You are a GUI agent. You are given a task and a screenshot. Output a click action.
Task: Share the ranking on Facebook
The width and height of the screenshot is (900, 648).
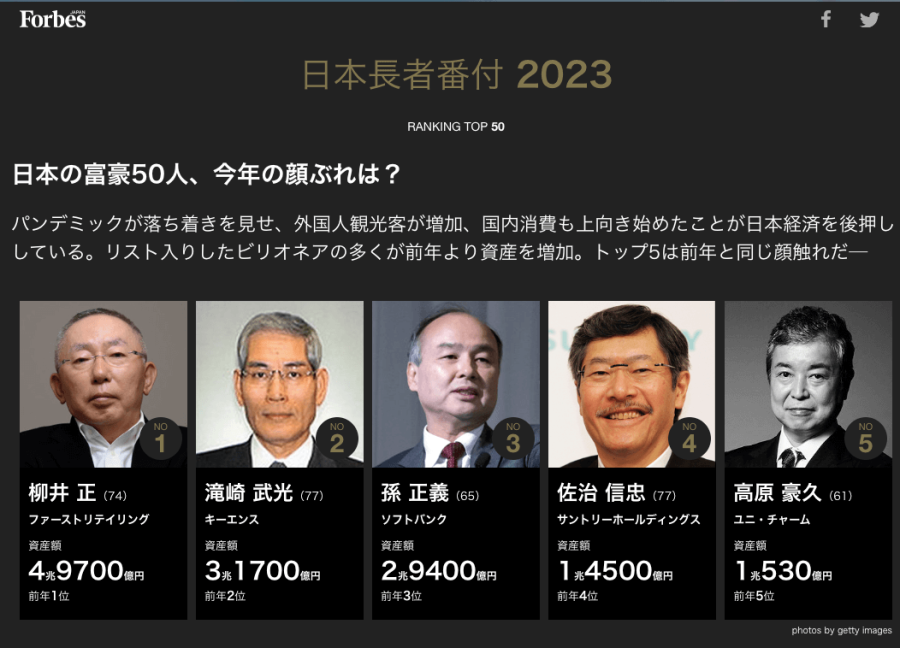[826, 20]
